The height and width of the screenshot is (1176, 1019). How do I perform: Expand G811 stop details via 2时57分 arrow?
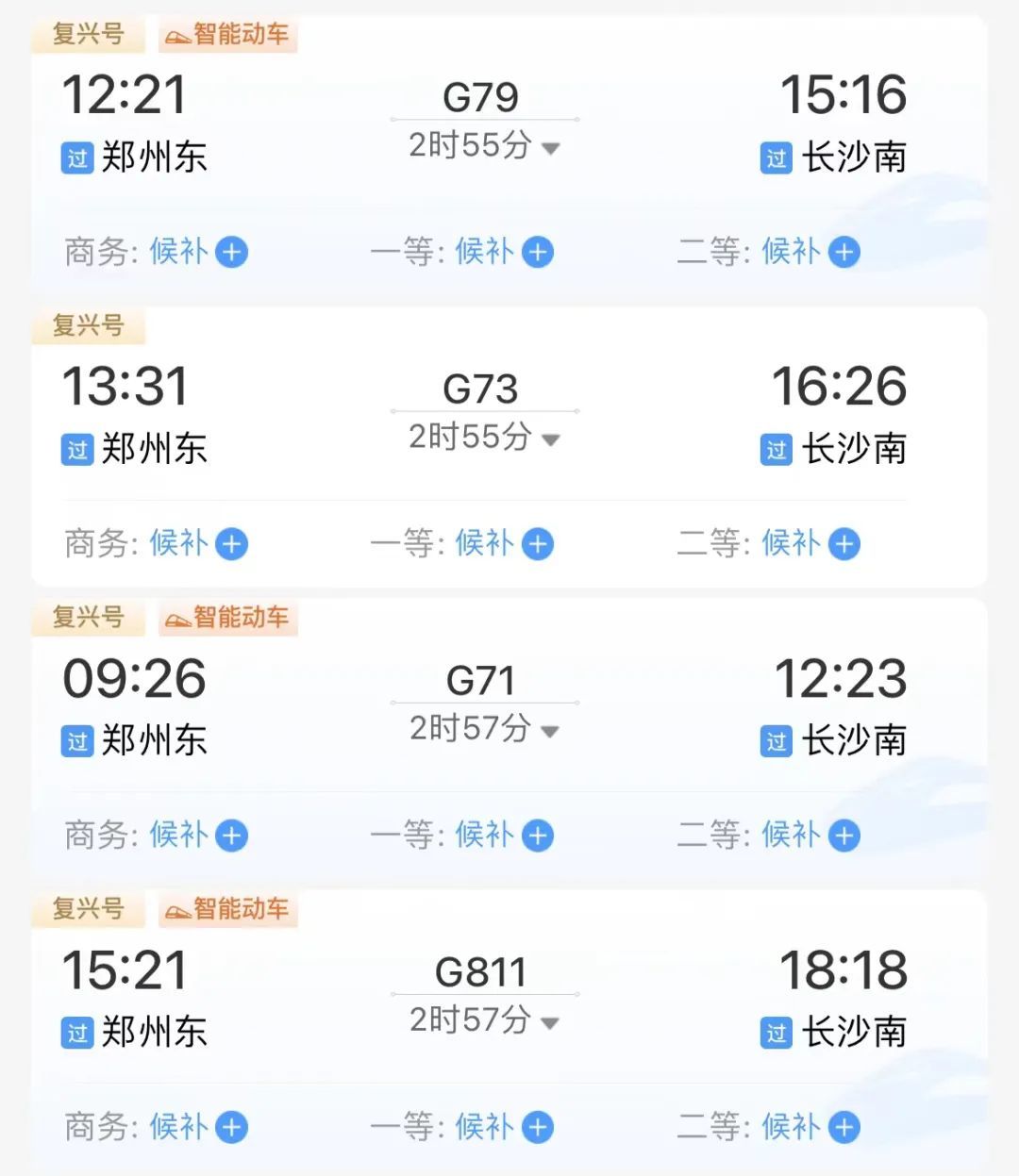[x=552, y=1022]
